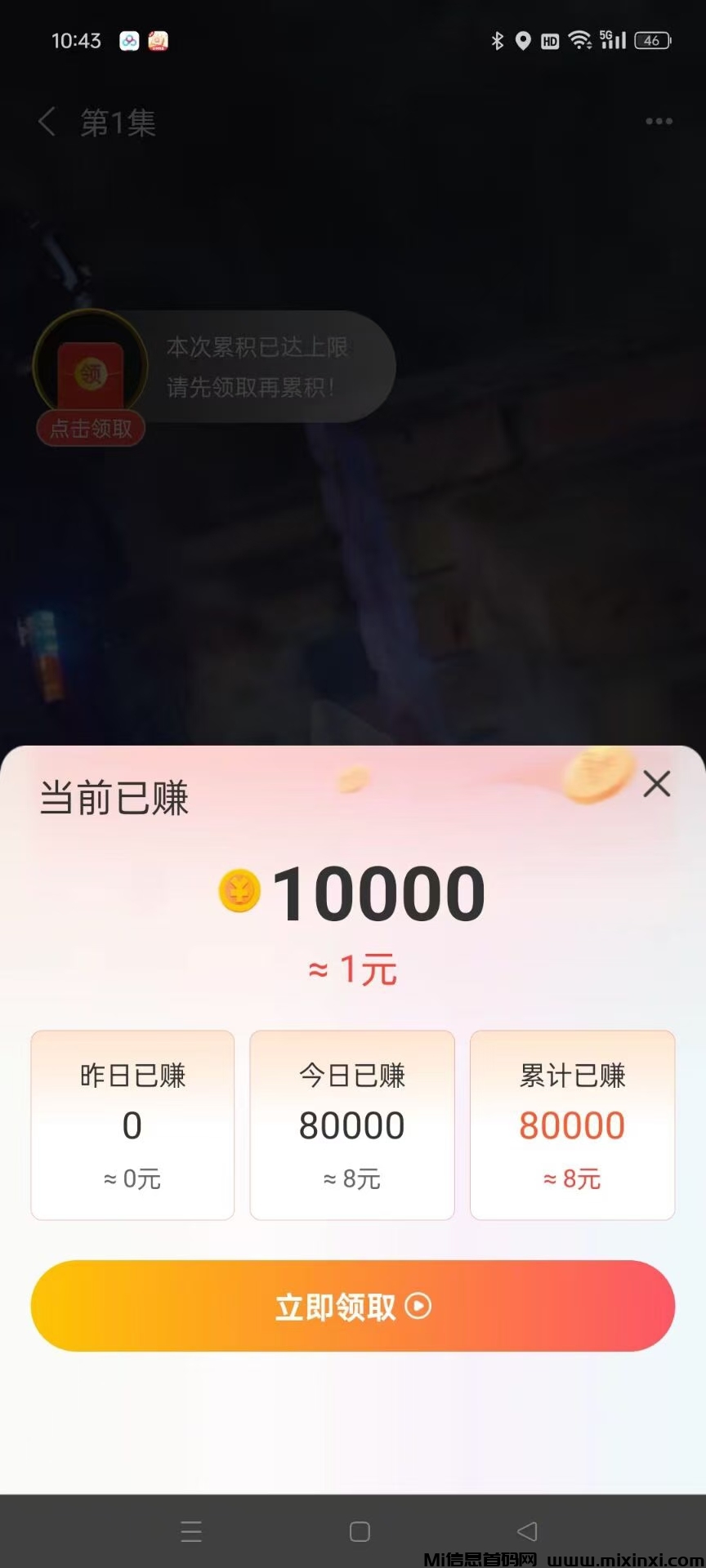
Task: Tap the back arrow next to 第1集
Action: (x=46, y=122)
